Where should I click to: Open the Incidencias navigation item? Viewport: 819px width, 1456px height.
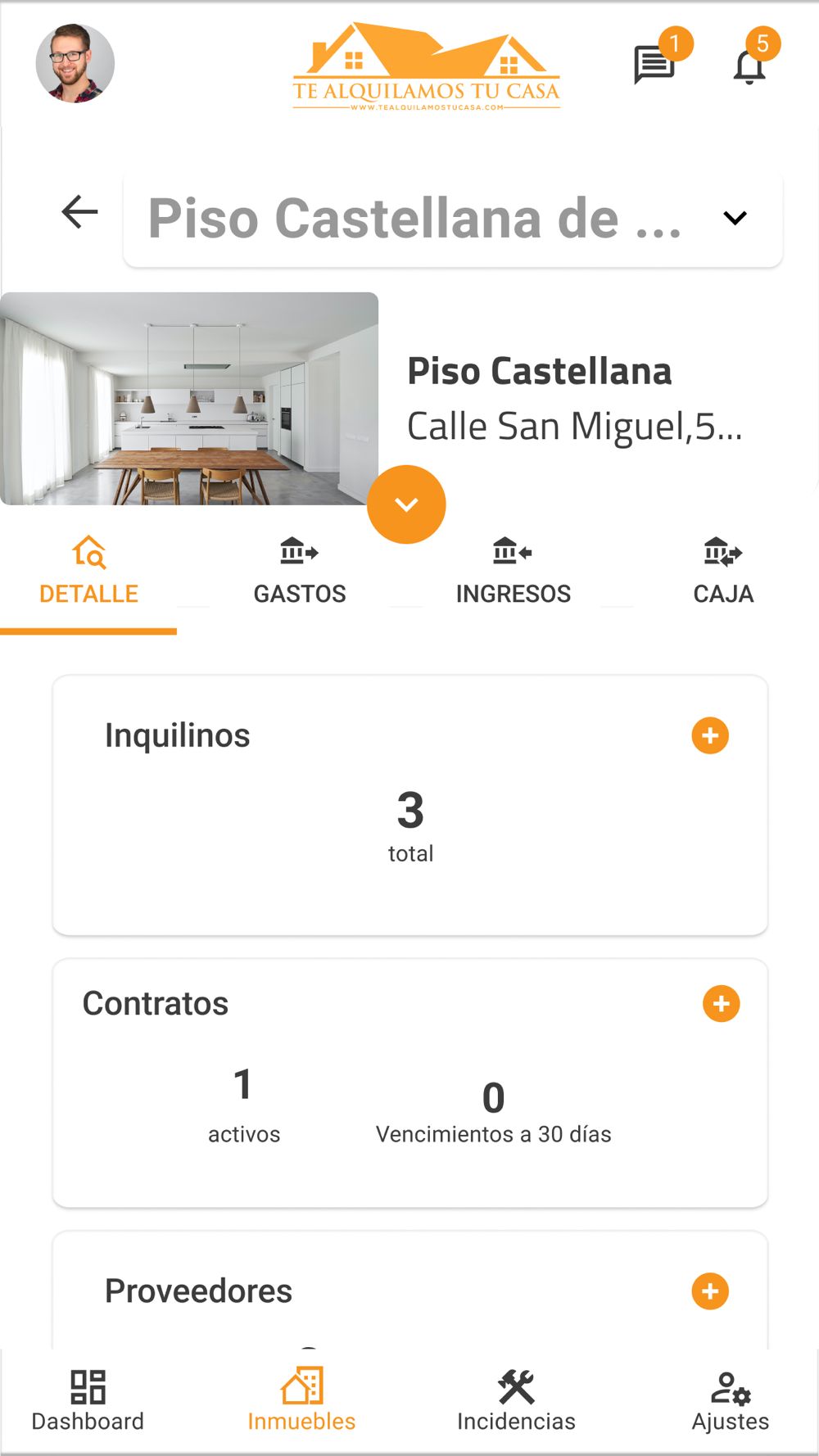coord(516,1401)
